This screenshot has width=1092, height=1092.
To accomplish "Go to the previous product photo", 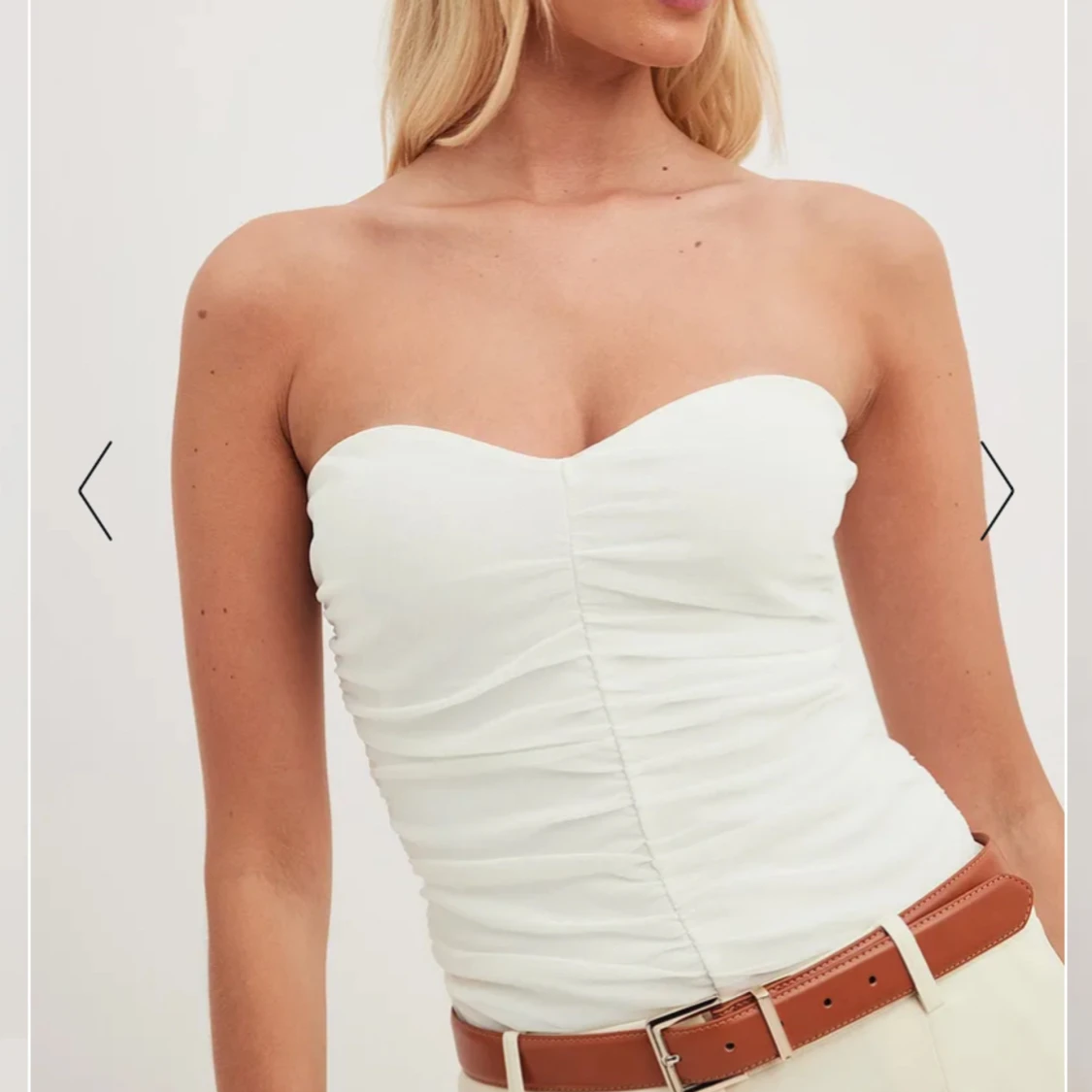I will point(95,490).
